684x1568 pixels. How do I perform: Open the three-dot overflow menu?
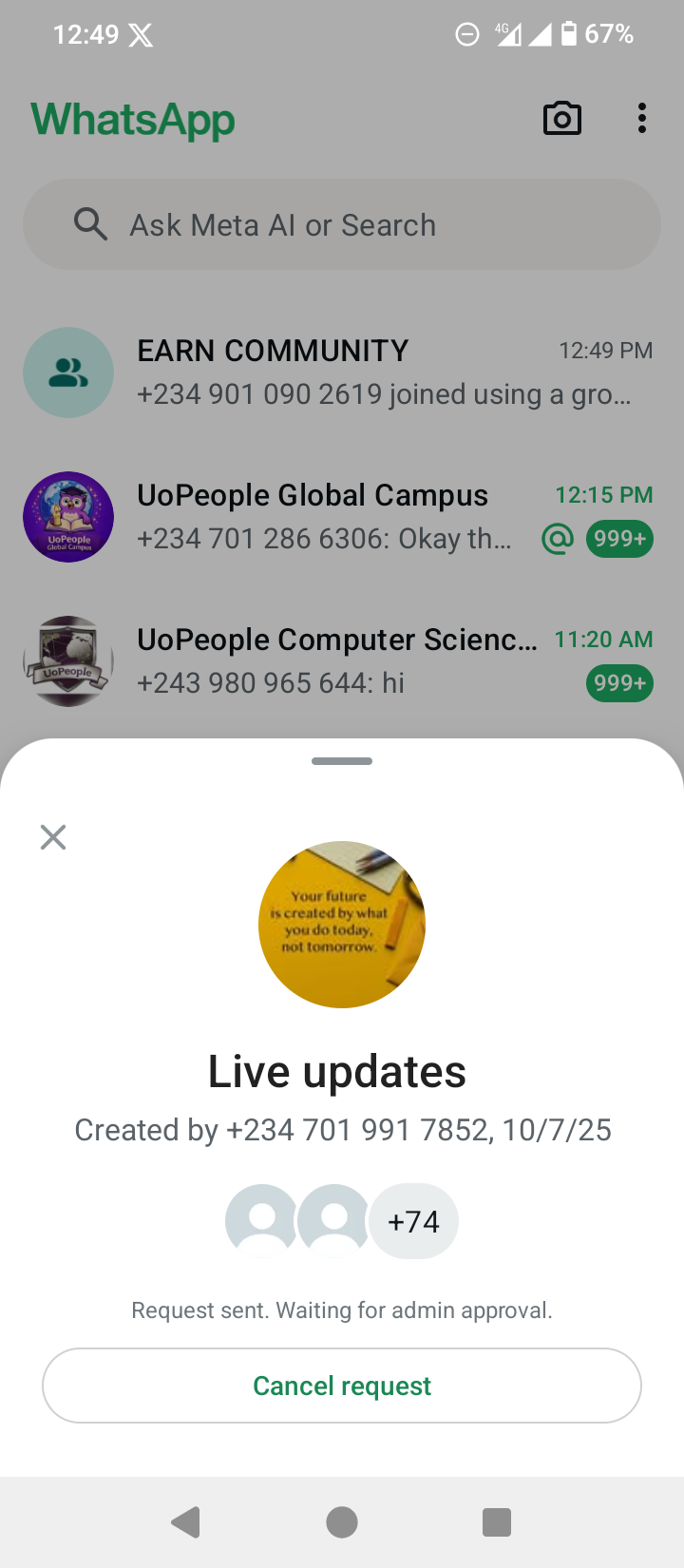pyautogui.click(x=642, y=119)
